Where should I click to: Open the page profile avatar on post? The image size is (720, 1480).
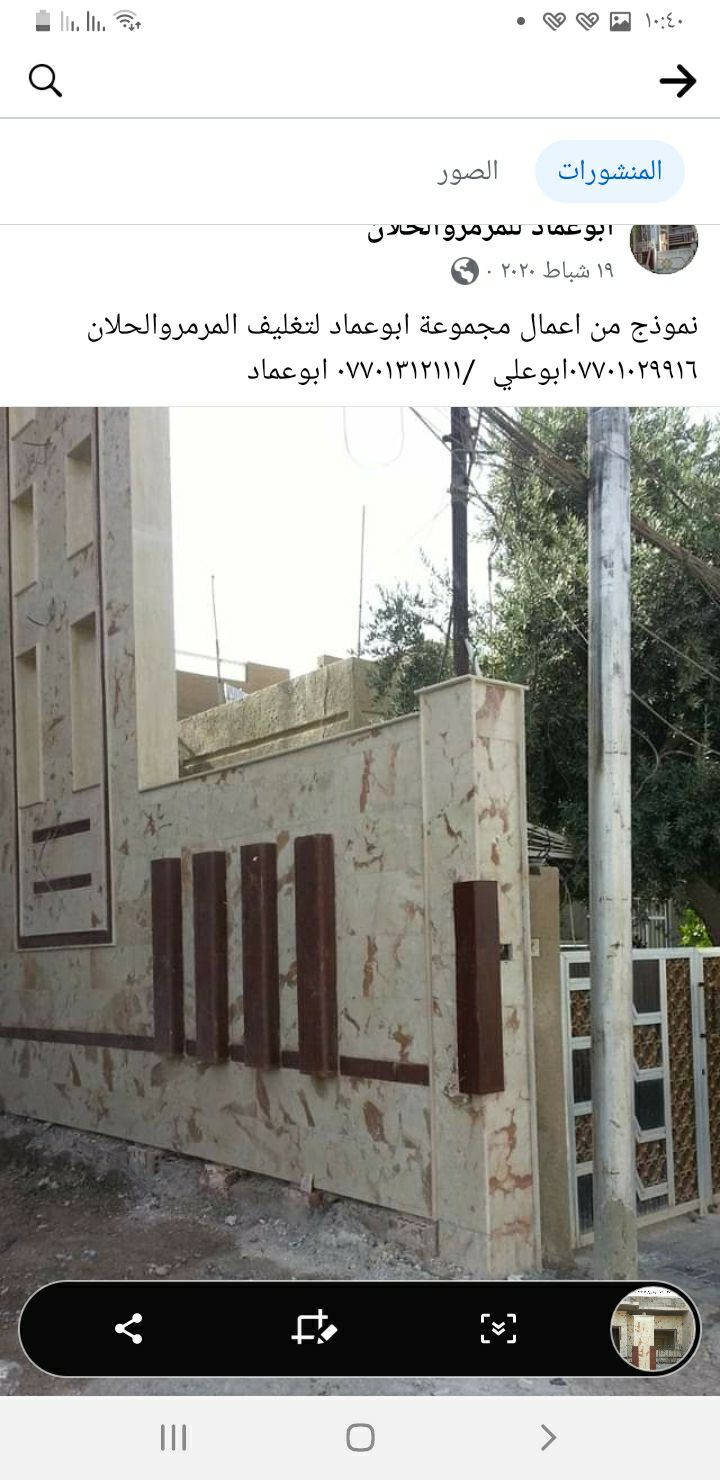coord(663,247)
